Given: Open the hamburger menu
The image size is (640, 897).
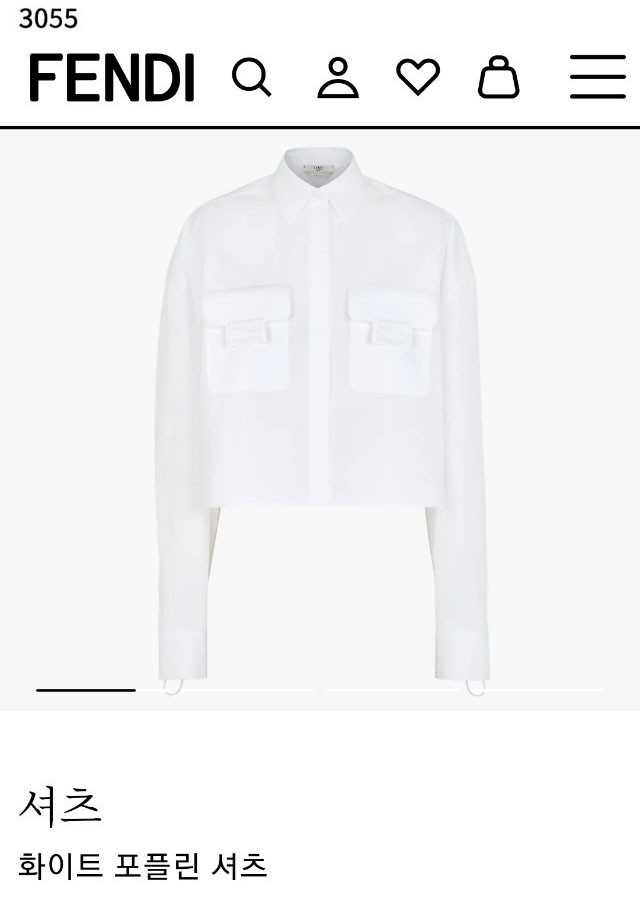Looking at the screenshot, I should (598, 78).
